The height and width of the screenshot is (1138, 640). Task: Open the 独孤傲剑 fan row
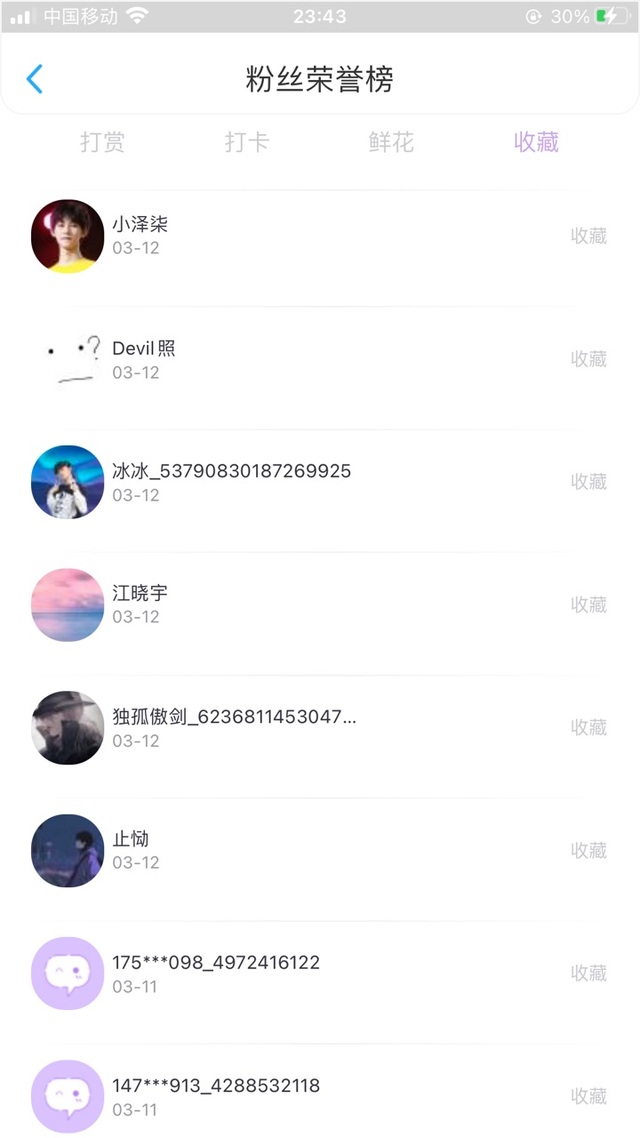[x=300, y=727]
